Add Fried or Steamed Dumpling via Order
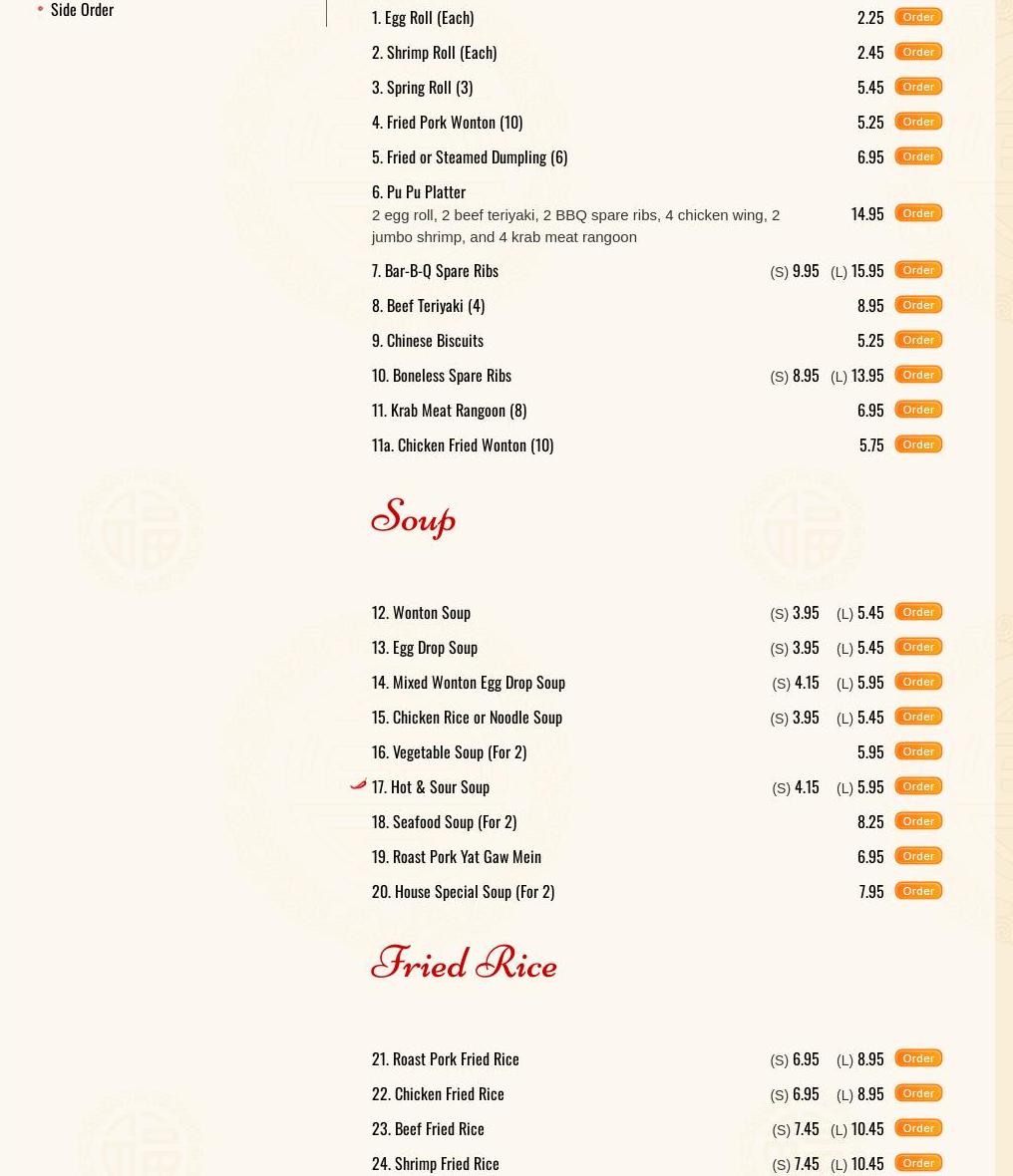1013x1176 pixels. click(917, 156)
